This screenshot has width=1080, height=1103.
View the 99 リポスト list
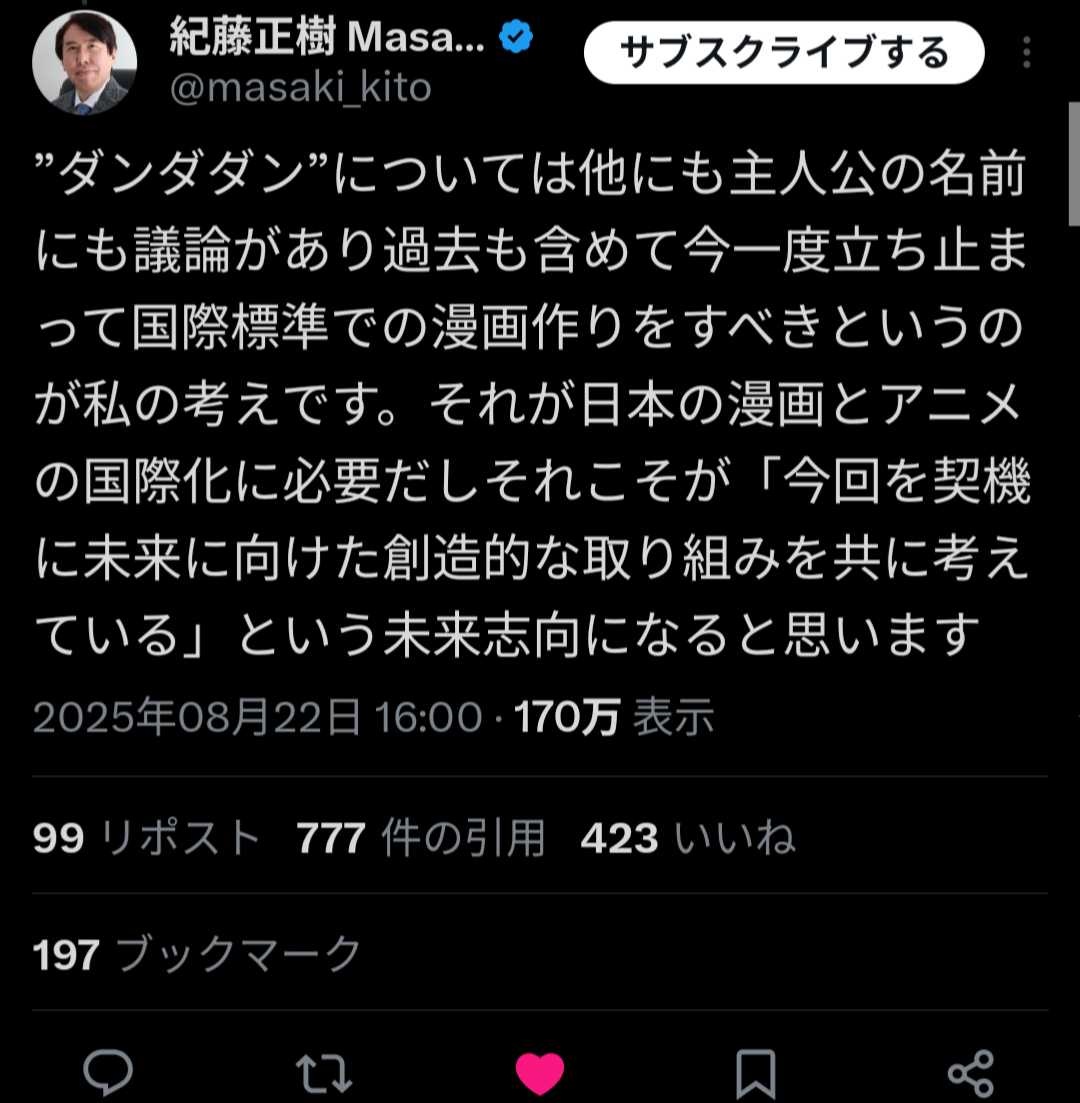click(146, 838)
